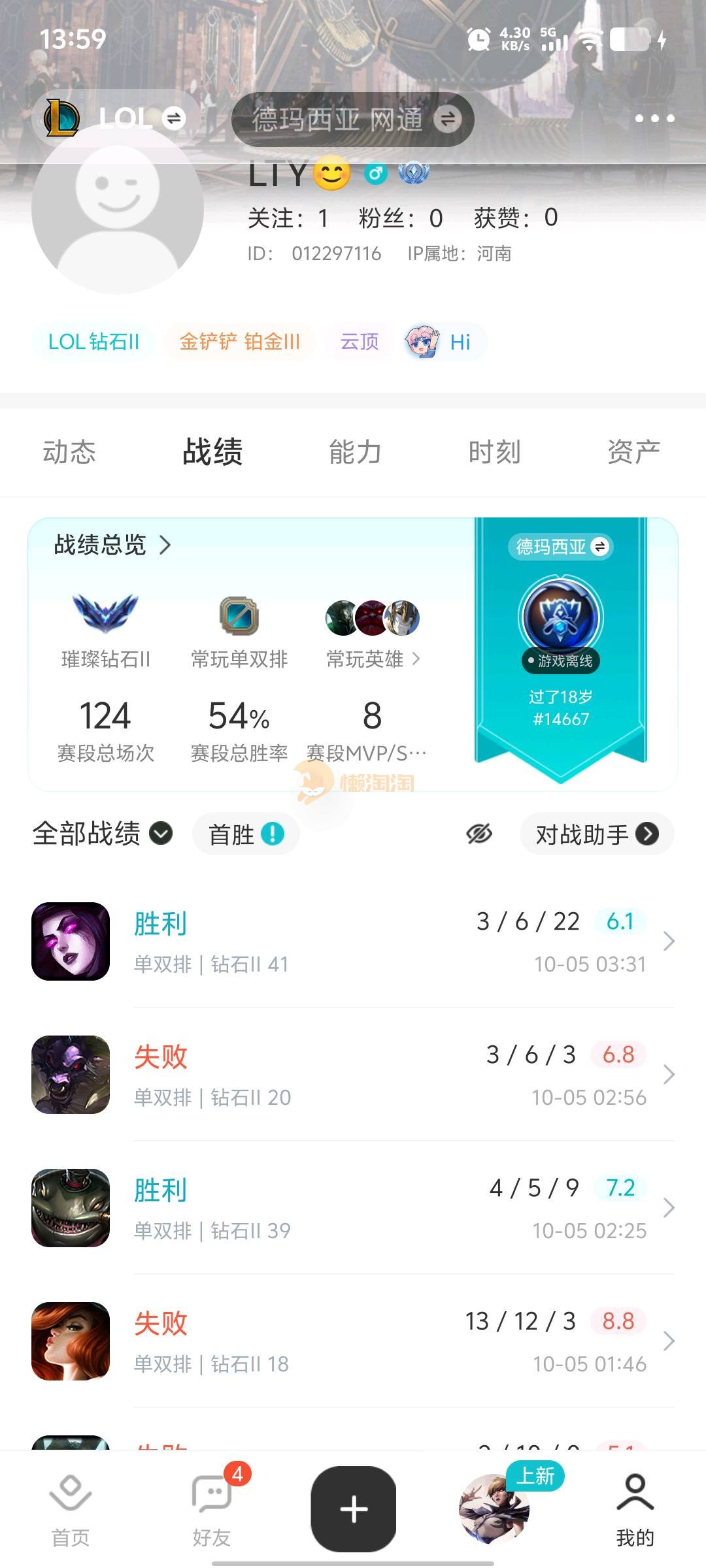Toggle match record visibility eye icon
The image size is (706, 1568).
tap(479, 834)
